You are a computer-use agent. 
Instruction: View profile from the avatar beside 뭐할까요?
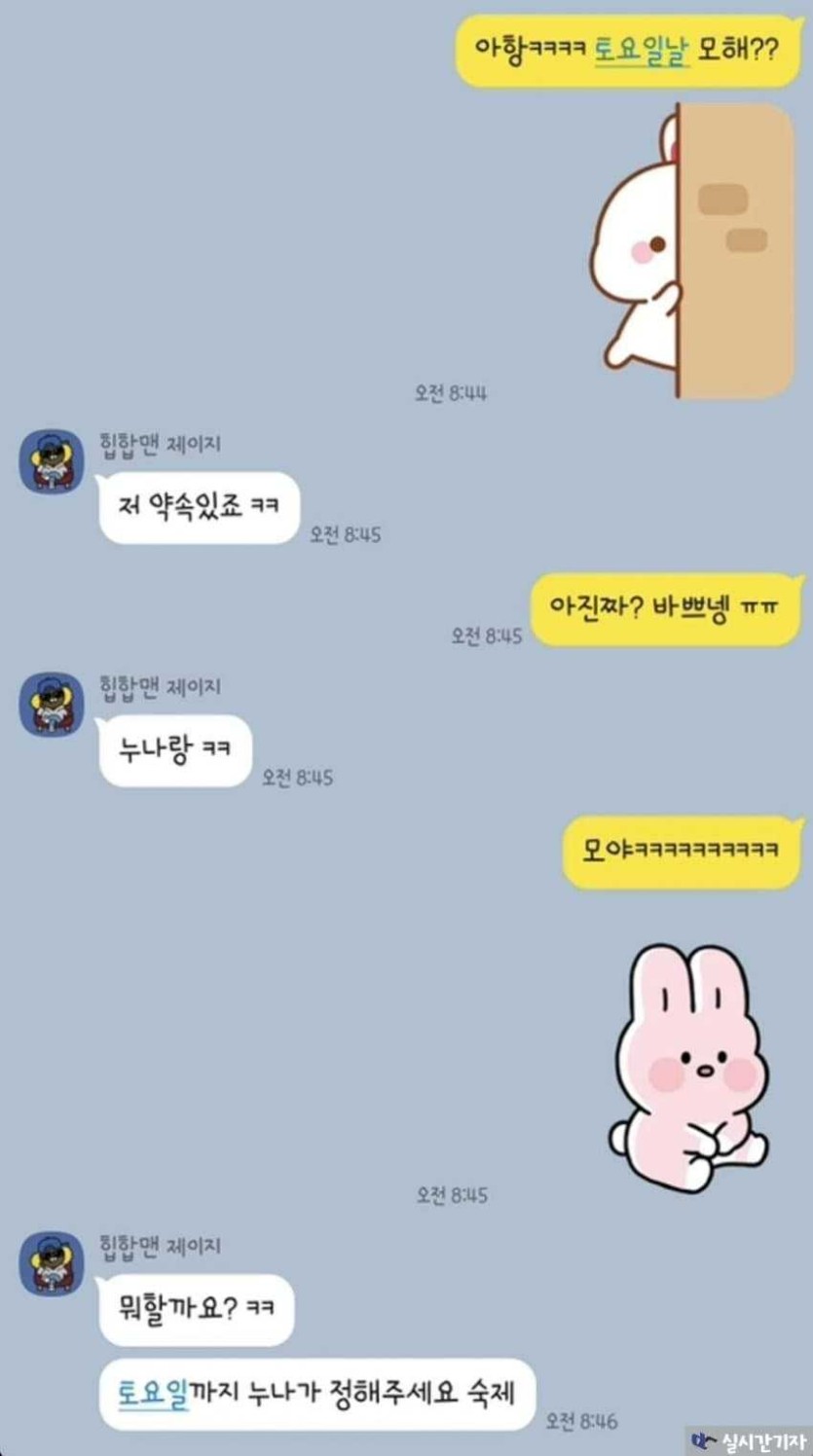53,1263
